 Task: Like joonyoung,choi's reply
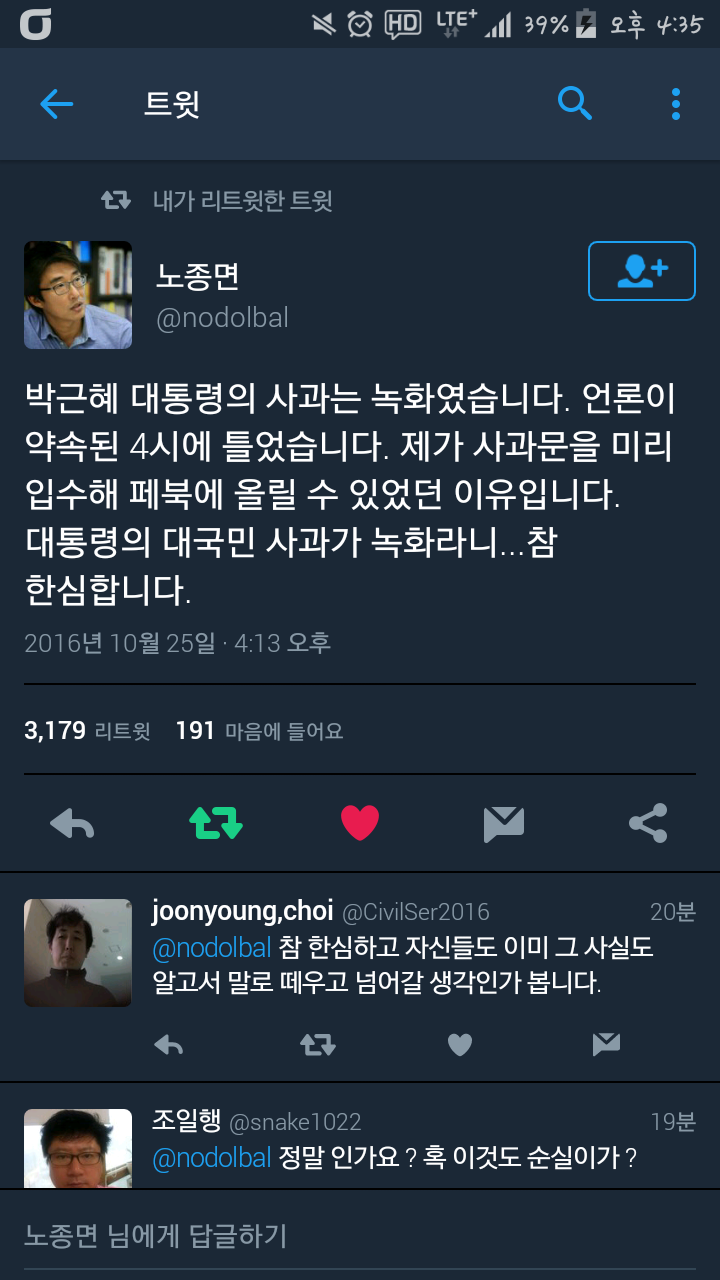point(460,1045)
